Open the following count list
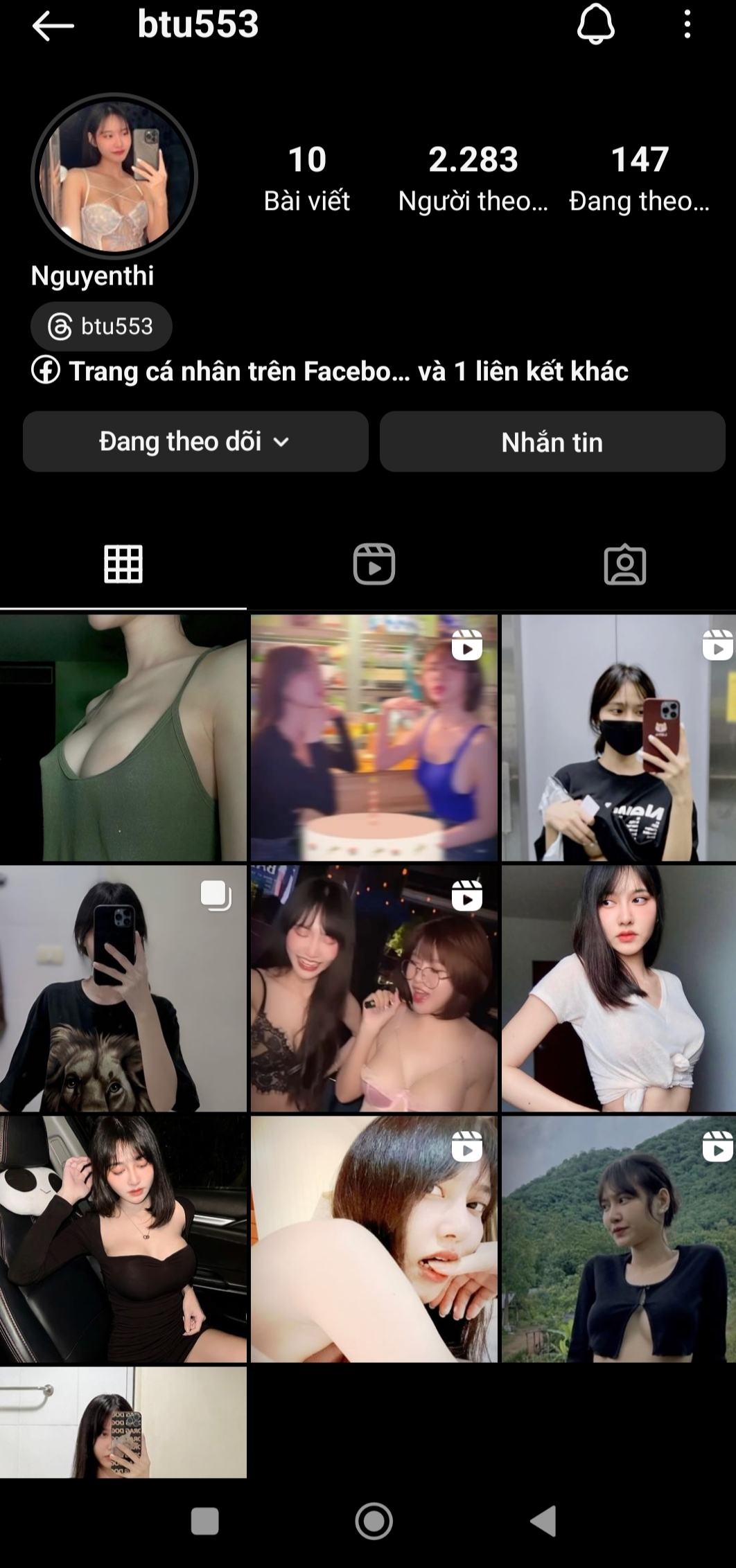Viewport: 736px width, 1568px height. (639, 178)
